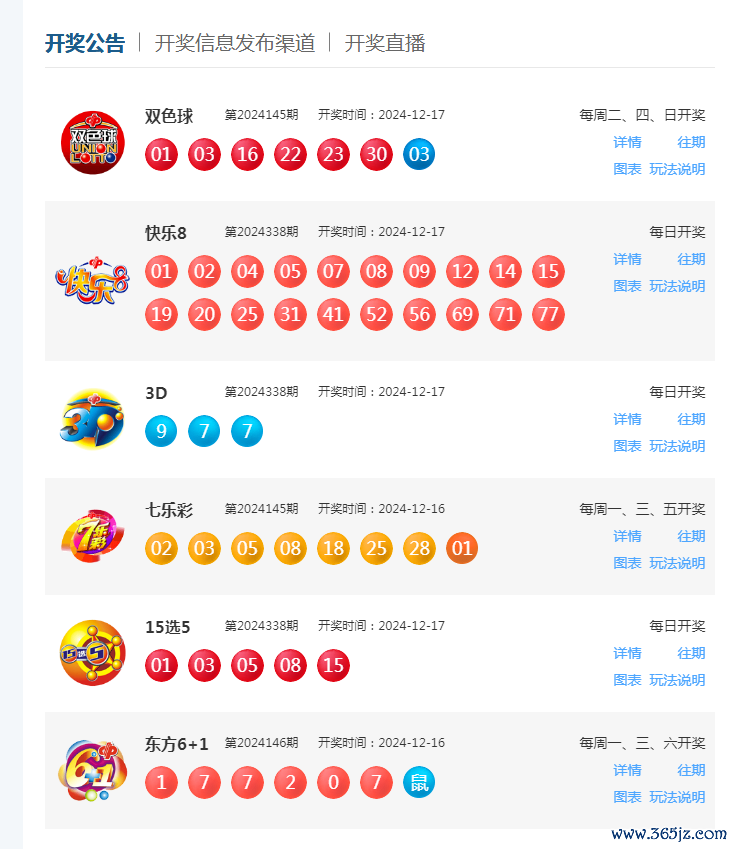Open 详情 for 快乐8
Screen dimensions: 734x849
point(627,259)
